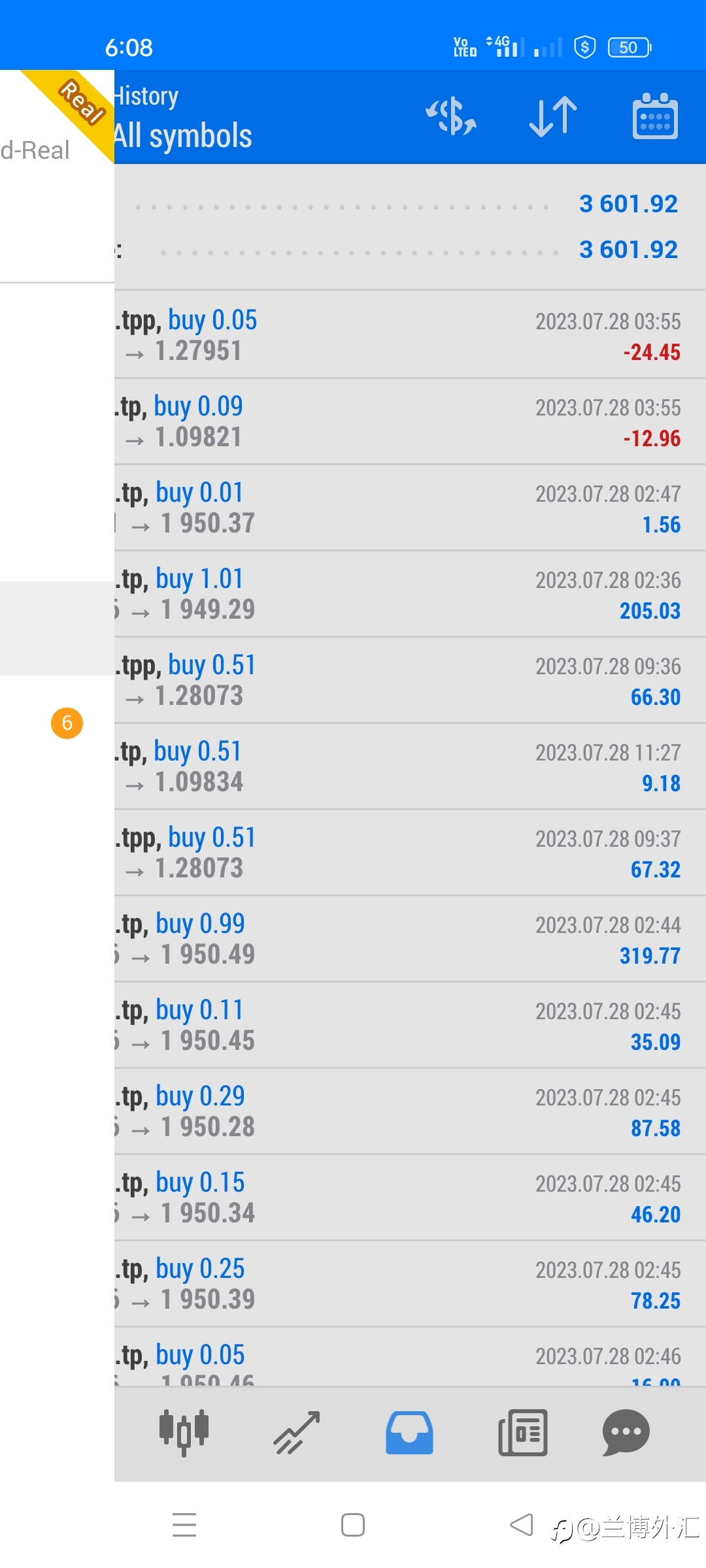Open the Trade tab with the inbox icon
The image size is (706, 1568).
click(409, 1433)
